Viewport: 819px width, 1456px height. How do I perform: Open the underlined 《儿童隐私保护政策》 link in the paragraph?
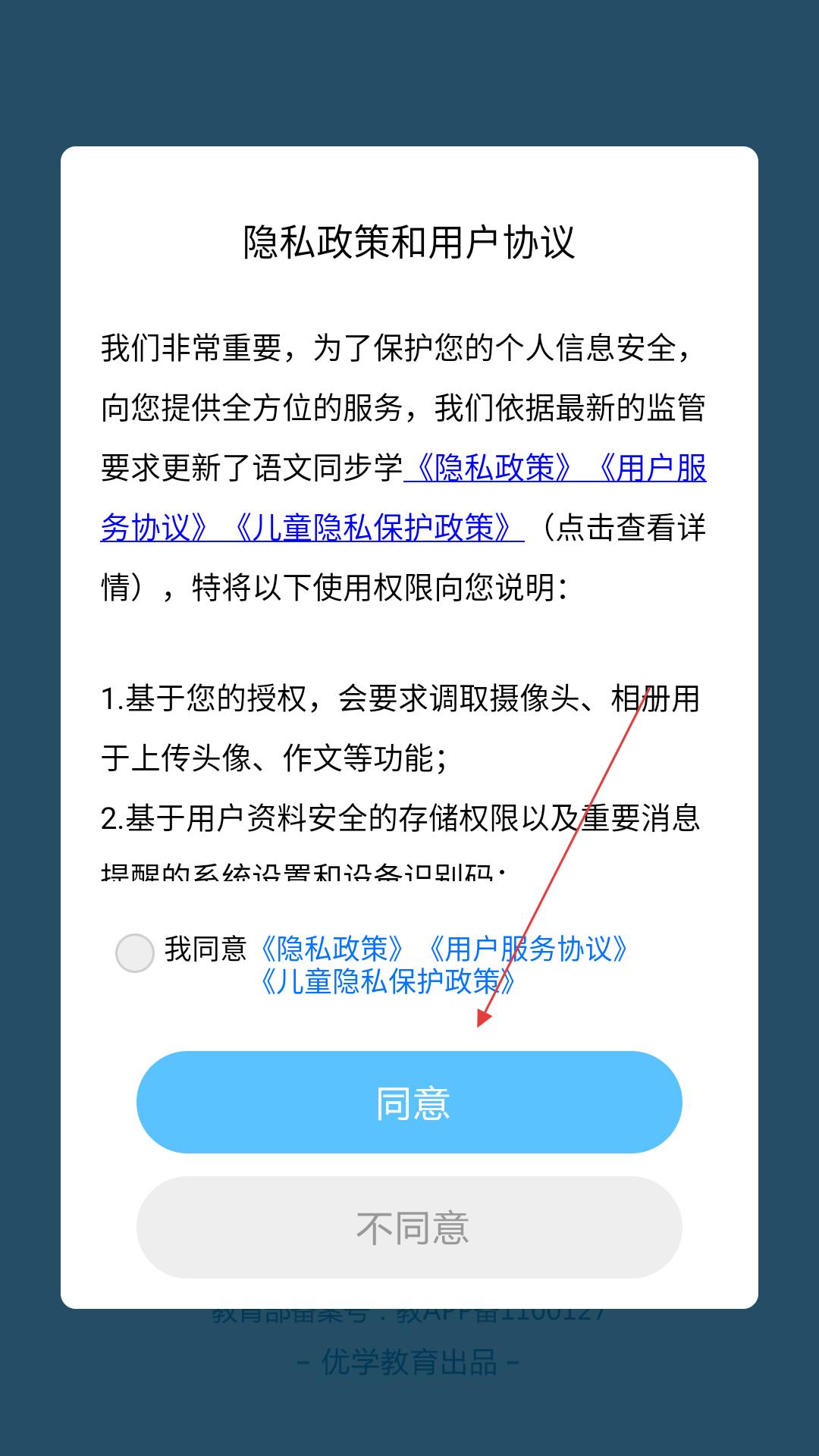[x=372, y=527]
